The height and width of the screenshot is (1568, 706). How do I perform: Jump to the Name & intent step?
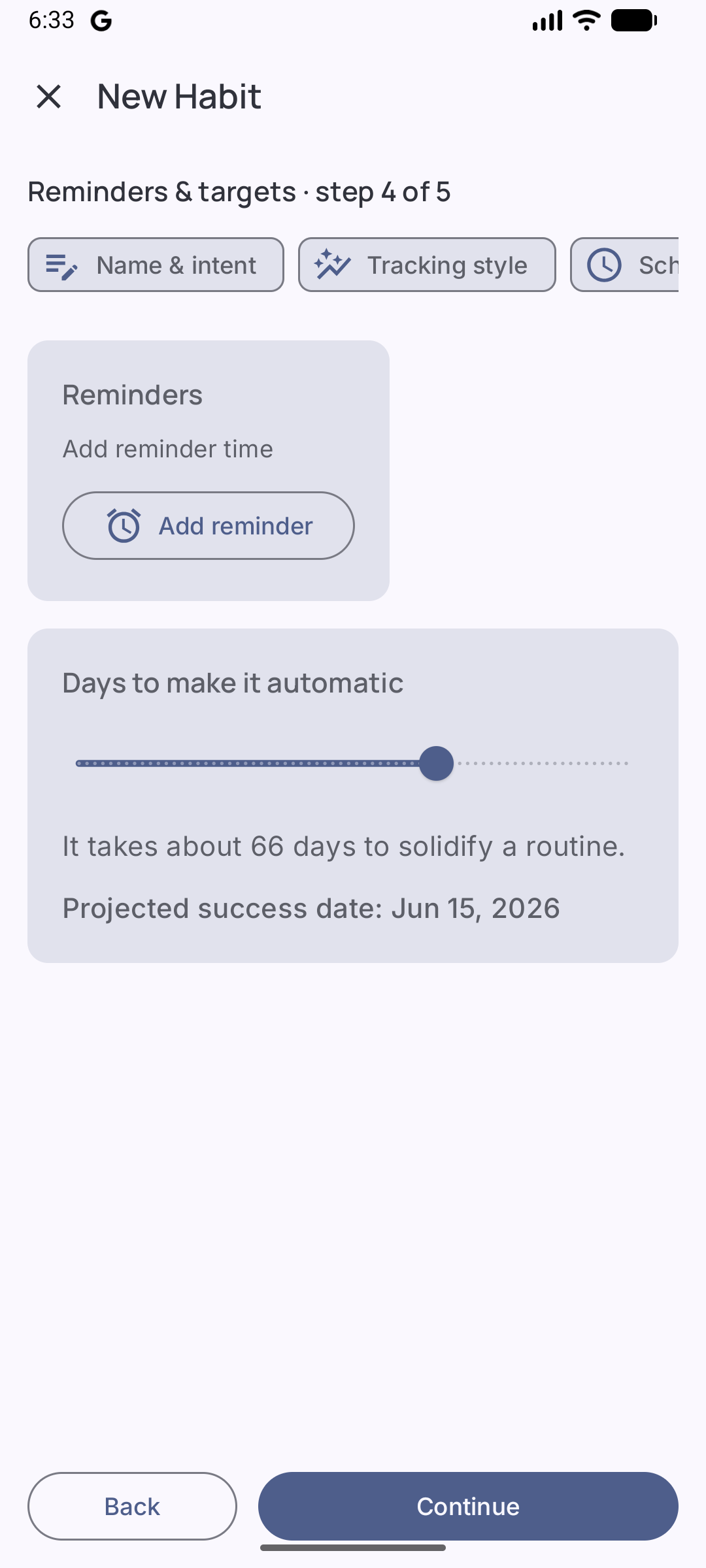[x=156, y=265]
